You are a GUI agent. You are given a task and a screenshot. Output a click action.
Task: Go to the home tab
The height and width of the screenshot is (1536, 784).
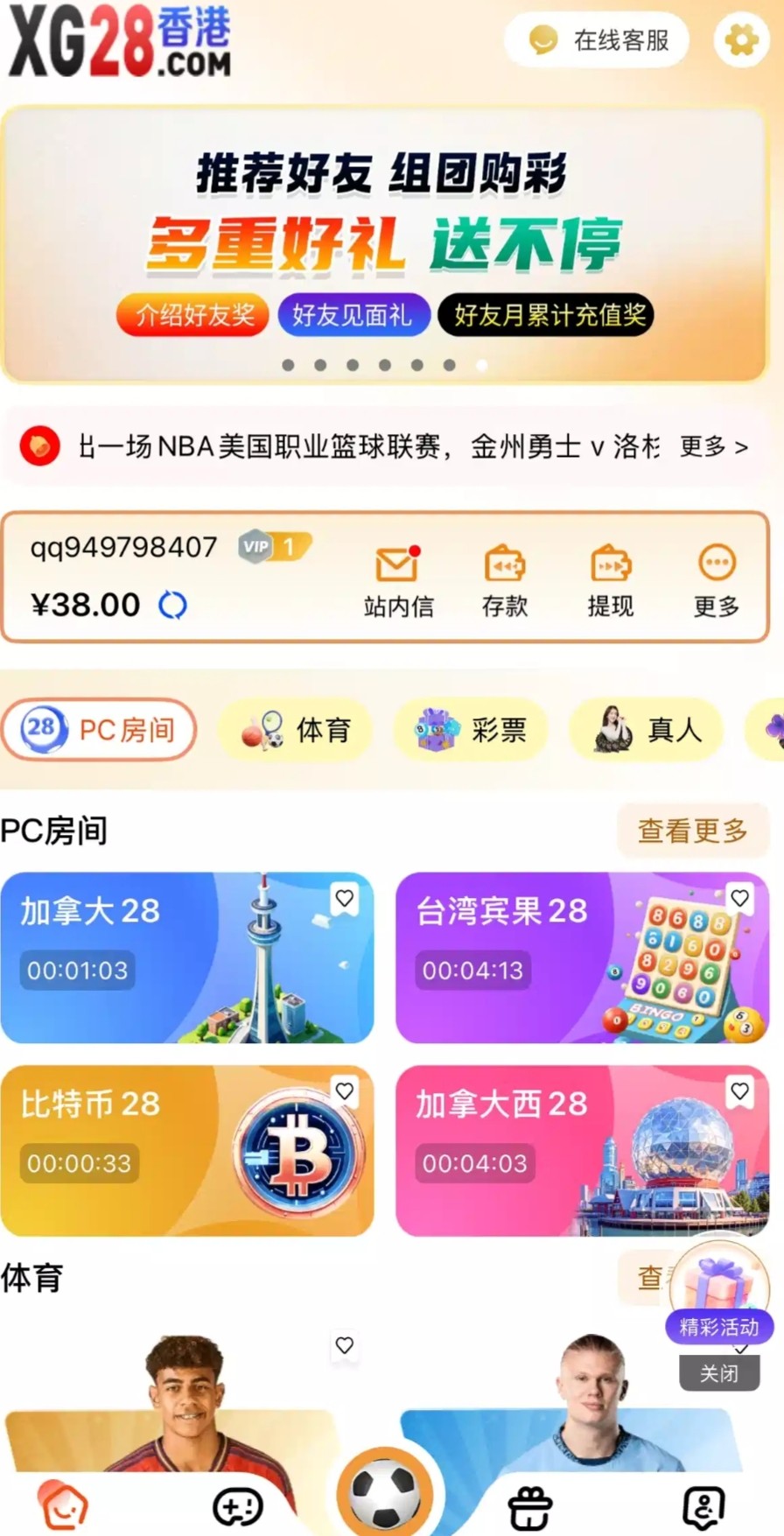[63, 1506]
